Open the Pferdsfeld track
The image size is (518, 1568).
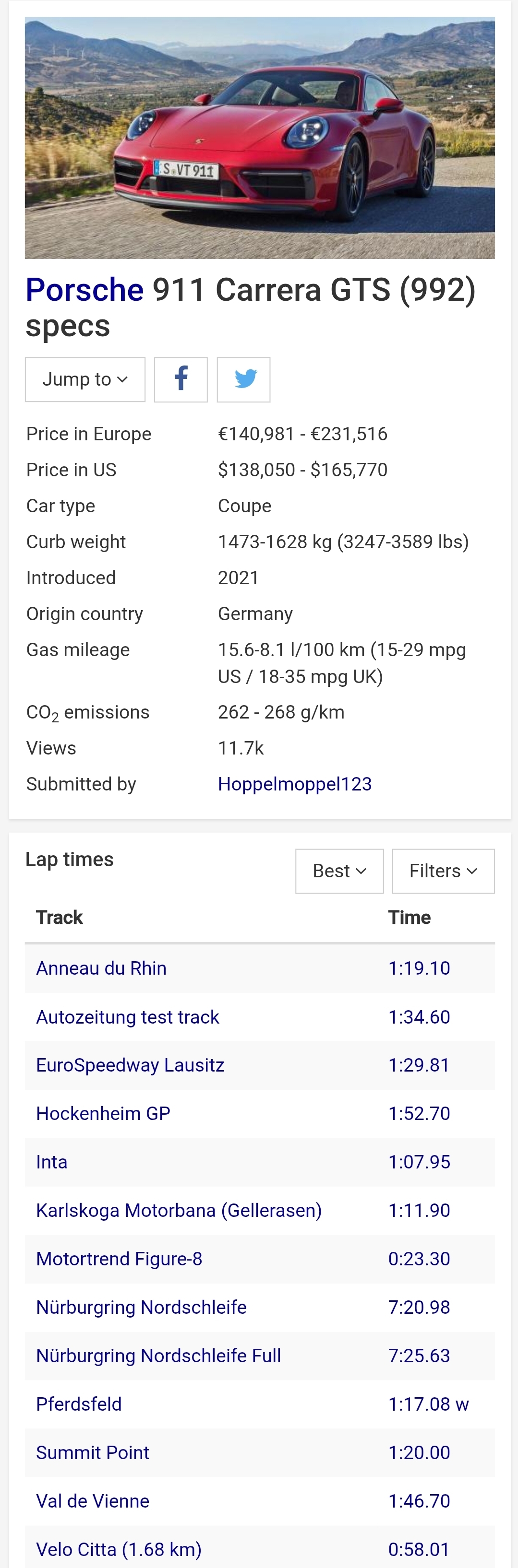pyautogui.click(x=79, y=1403)
